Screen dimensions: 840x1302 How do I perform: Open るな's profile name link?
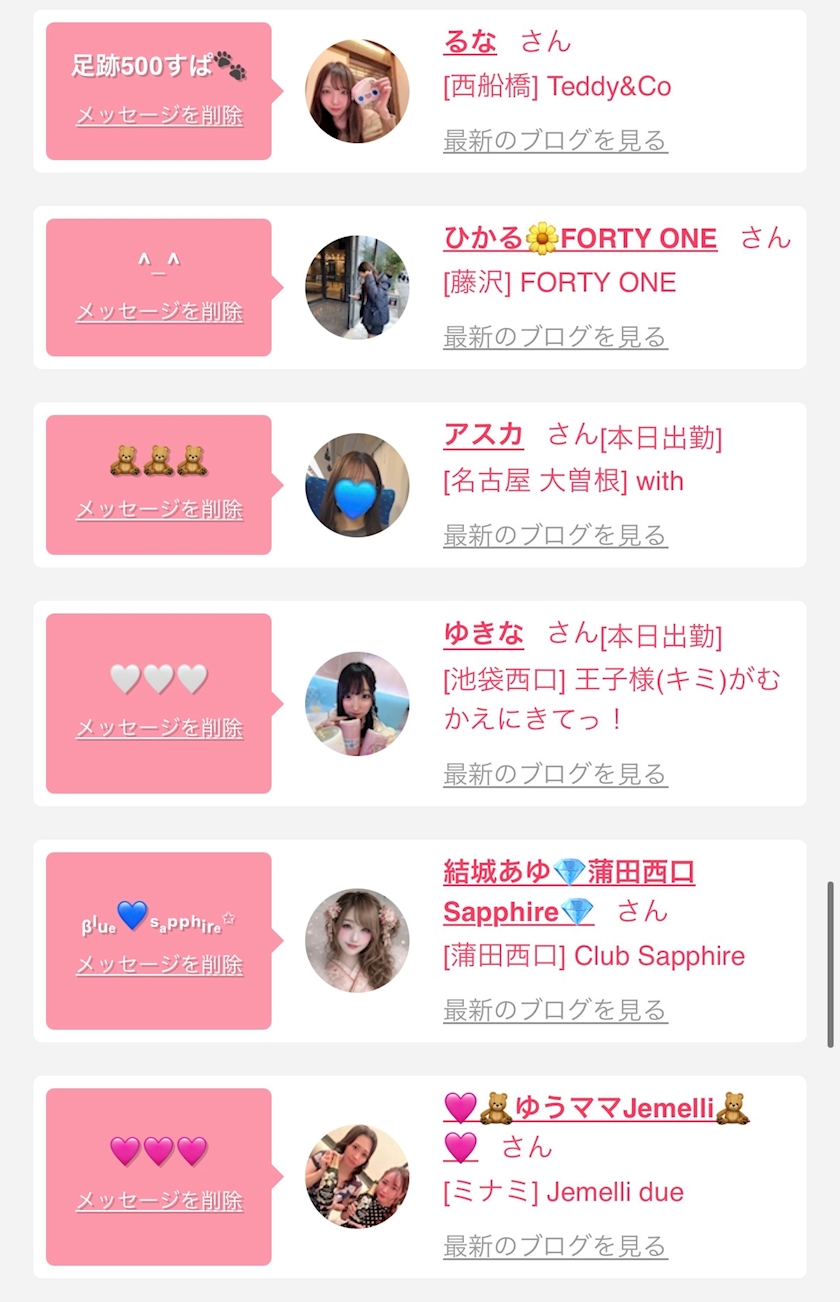point(470,41)
